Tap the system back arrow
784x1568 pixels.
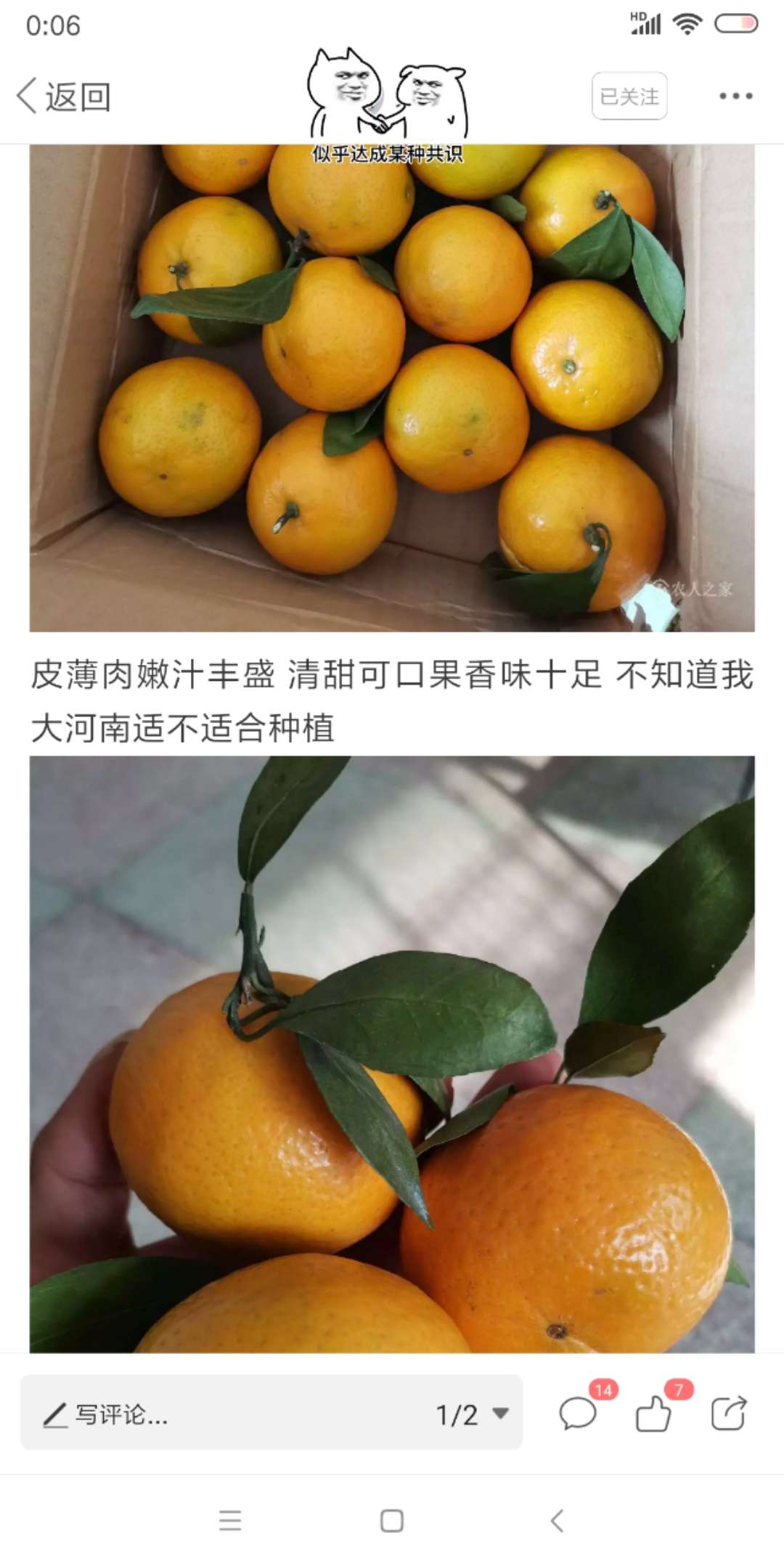coord(557,1521)
